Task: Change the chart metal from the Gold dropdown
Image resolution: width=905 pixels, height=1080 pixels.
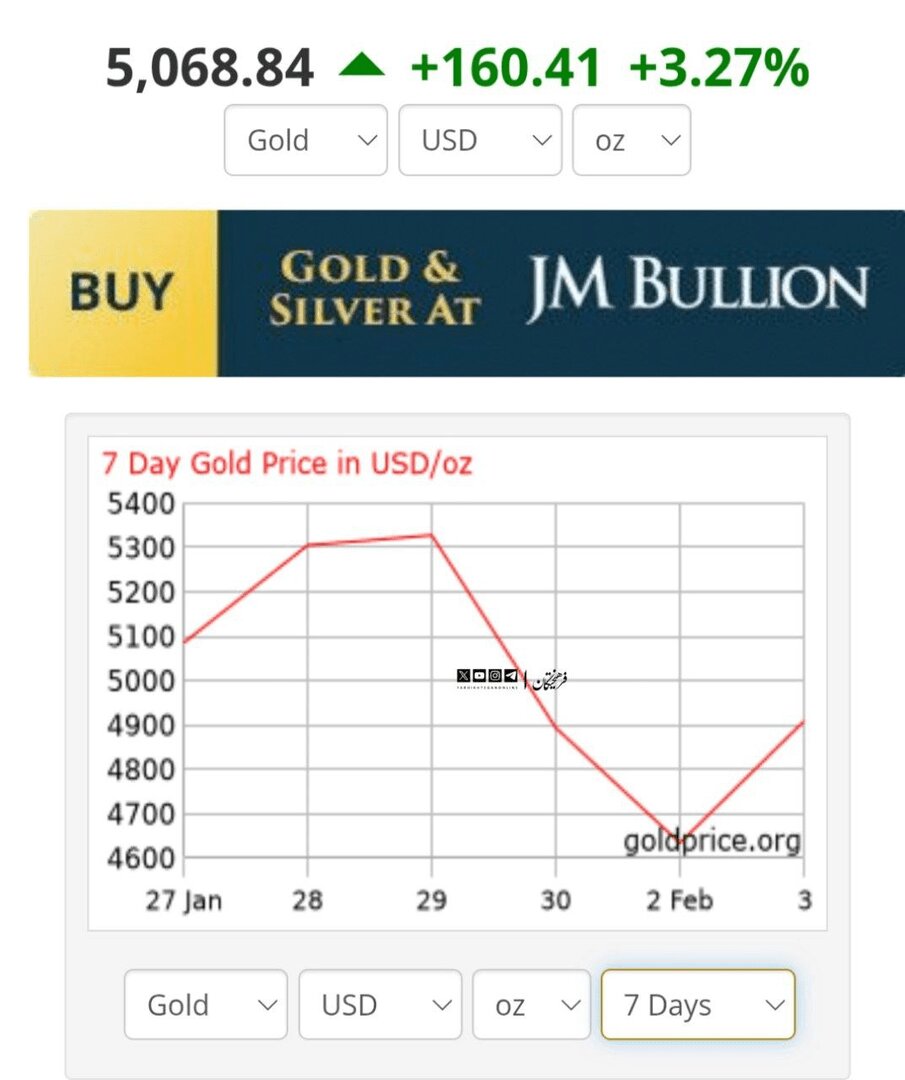Action: (205, 1004)
